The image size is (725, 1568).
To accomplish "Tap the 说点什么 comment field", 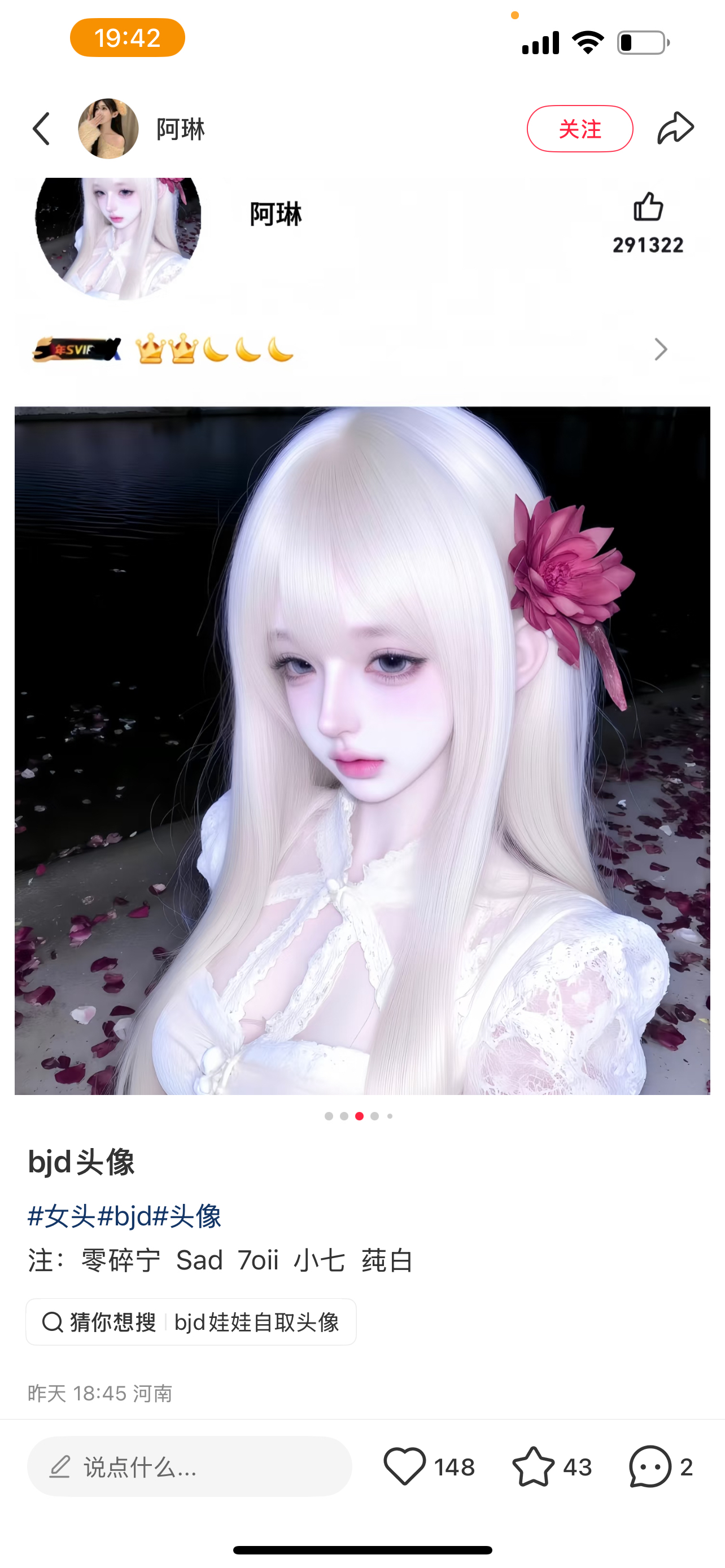I will (x=189, y=1467).
